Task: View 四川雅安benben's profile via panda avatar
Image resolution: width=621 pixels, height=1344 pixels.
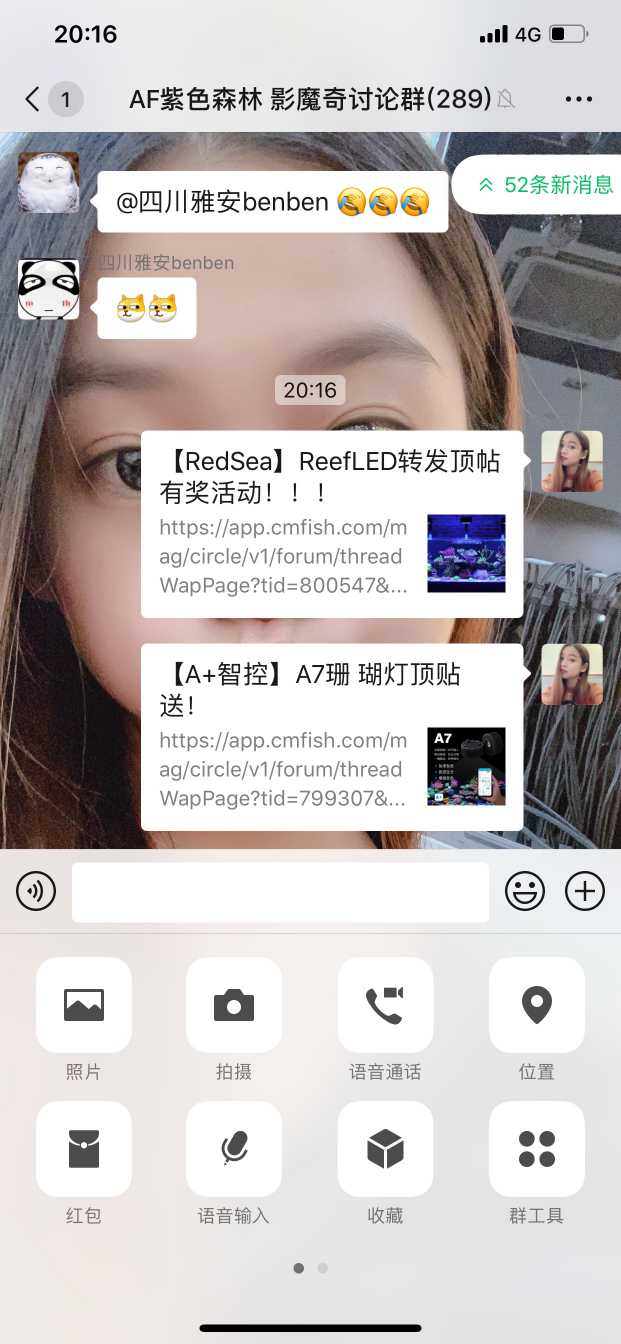Action: (x=48, y=289)
